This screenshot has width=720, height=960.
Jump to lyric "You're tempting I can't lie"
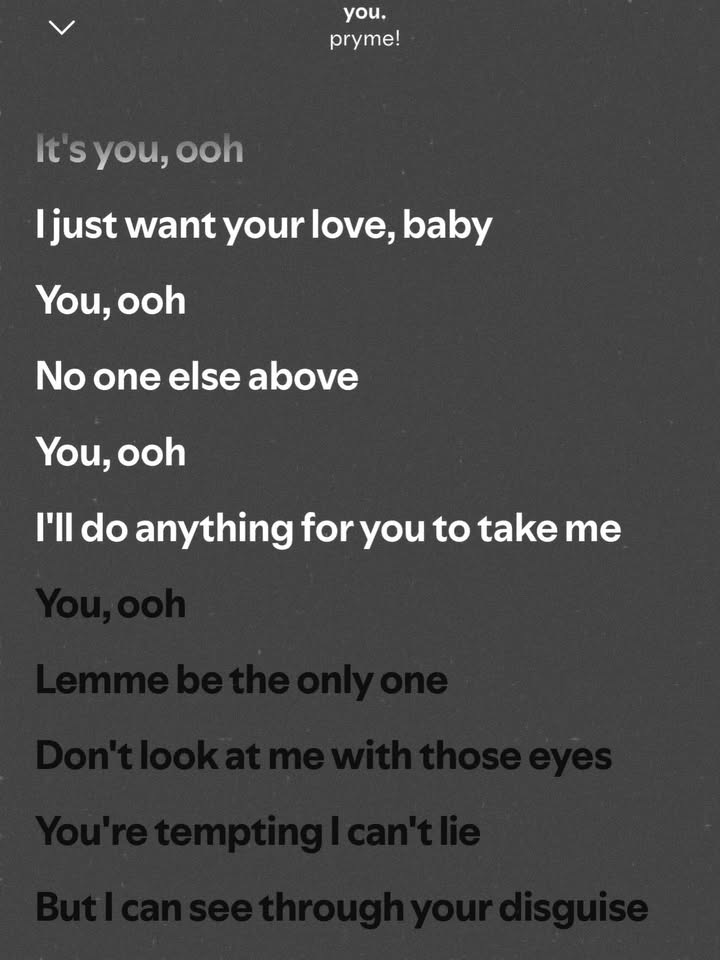coord(258,831)
